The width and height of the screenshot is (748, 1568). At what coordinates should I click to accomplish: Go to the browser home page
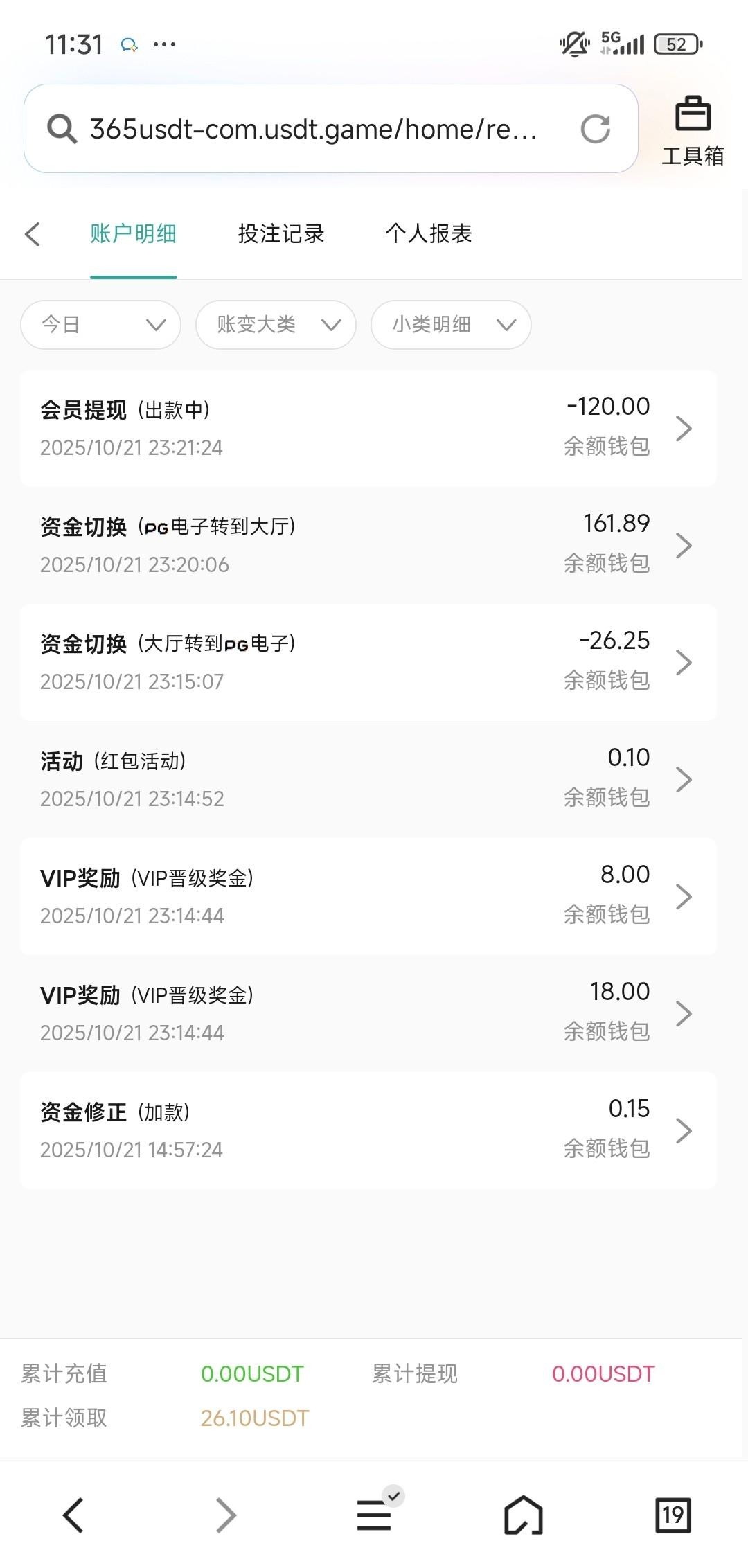[524, 1515]
